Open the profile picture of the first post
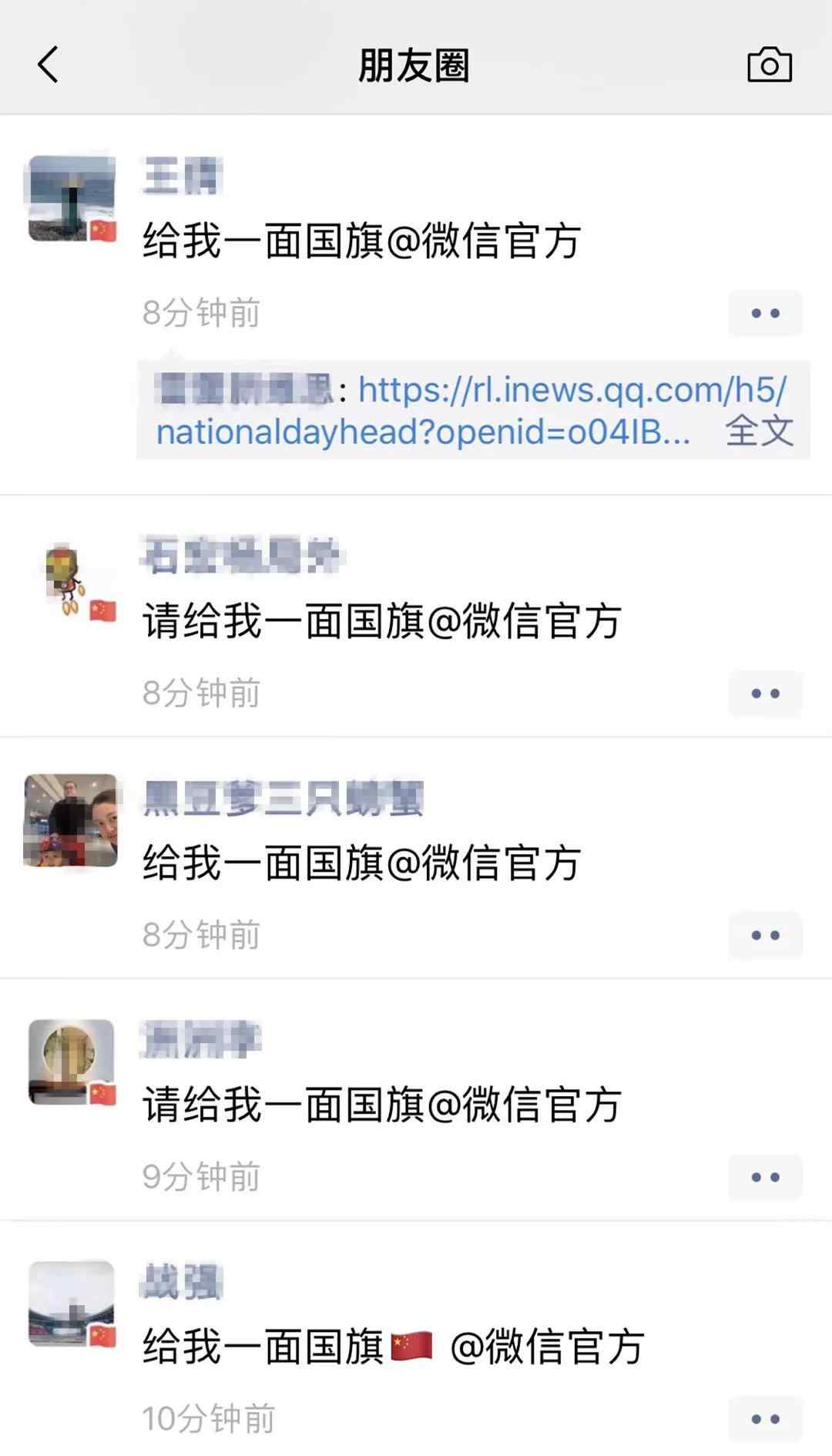The height and width of the screenshot is (1456, 832). click(72, 198)
